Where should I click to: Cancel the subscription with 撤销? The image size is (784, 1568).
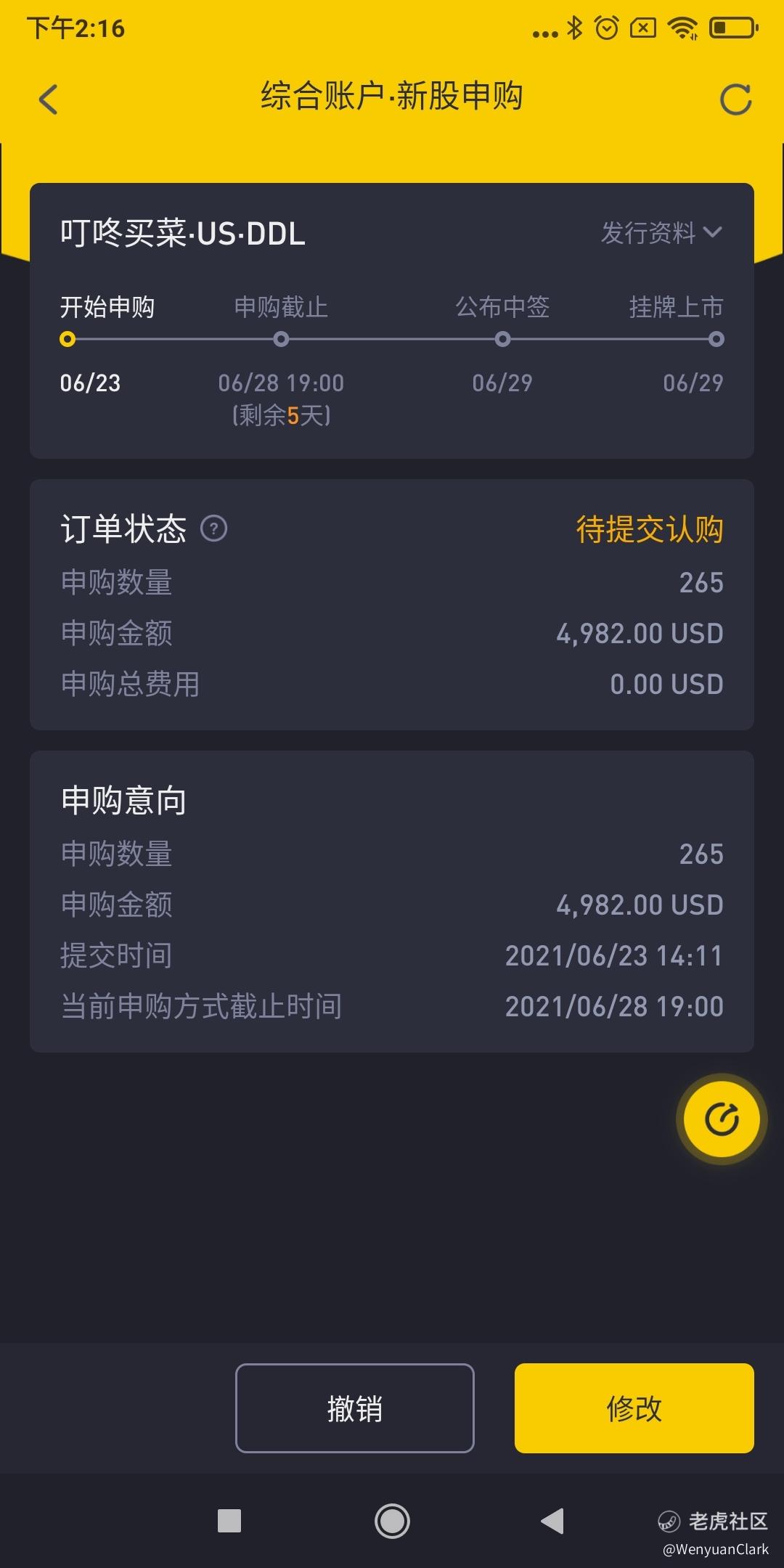[354, 1408]
